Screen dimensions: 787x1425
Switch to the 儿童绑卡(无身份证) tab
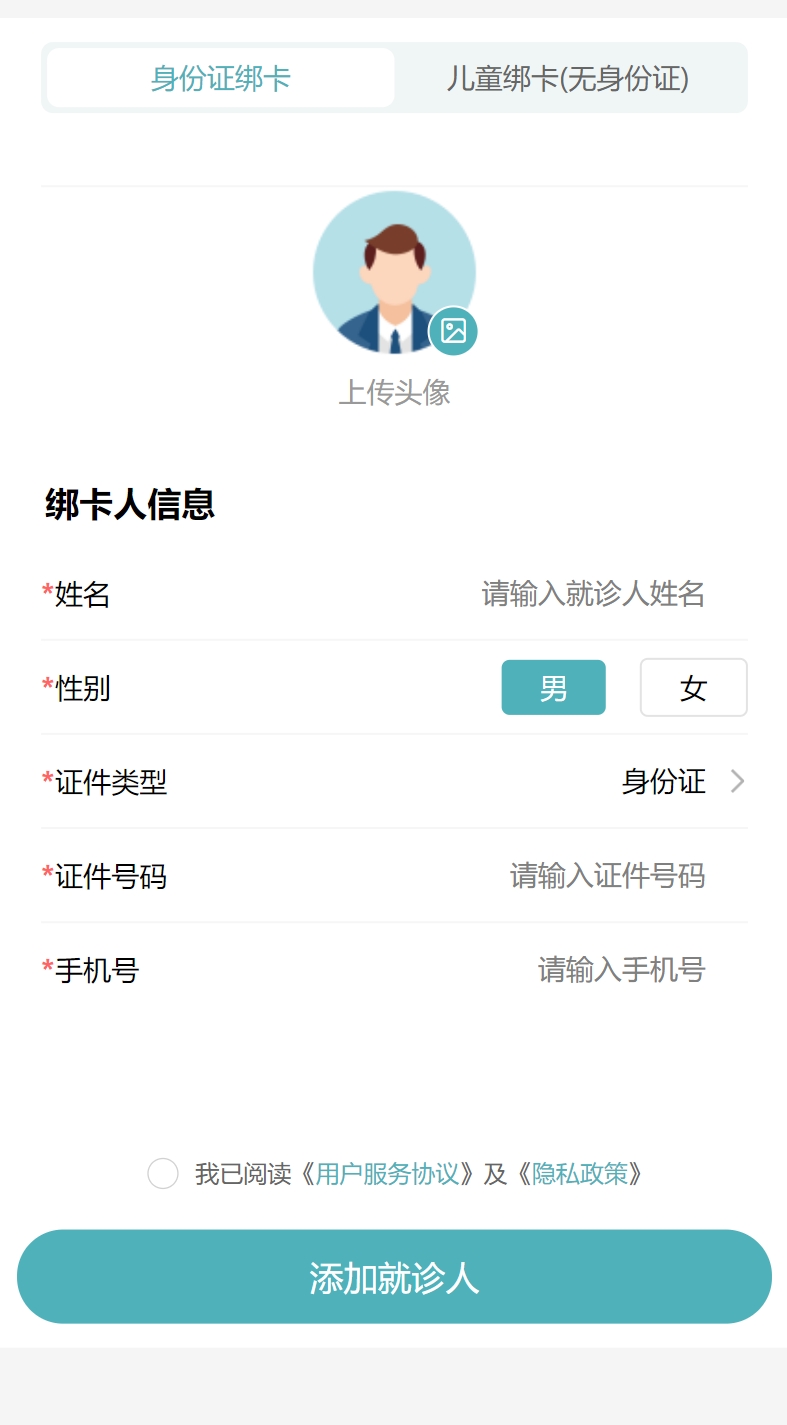568,78
